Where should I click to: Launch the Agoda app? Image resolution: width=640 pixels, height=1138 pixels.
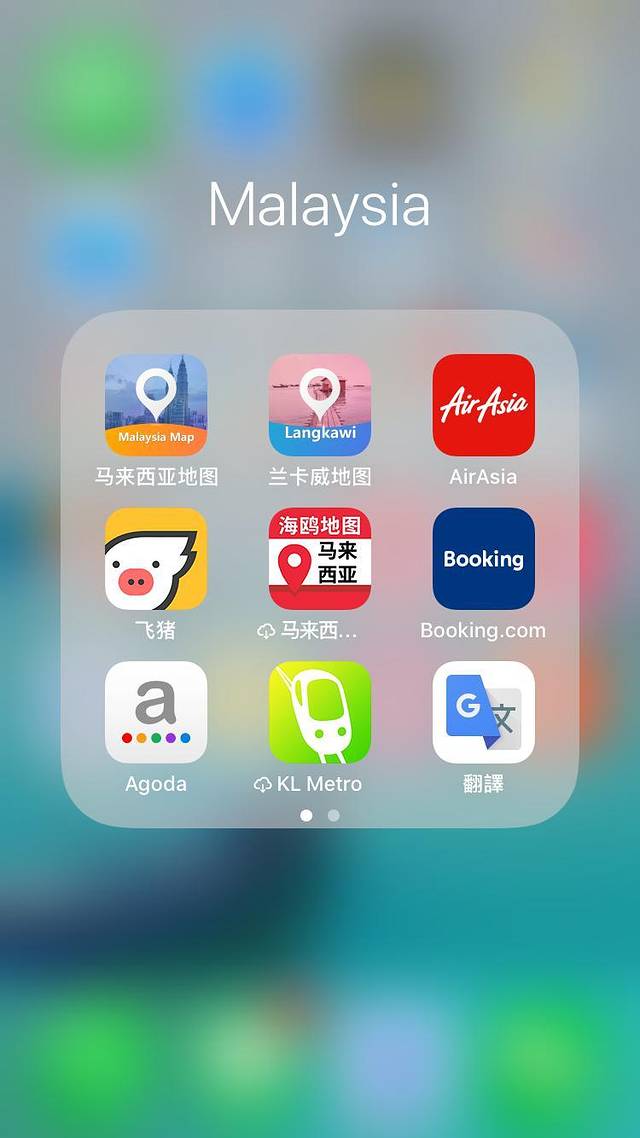[x=156, y=712]
